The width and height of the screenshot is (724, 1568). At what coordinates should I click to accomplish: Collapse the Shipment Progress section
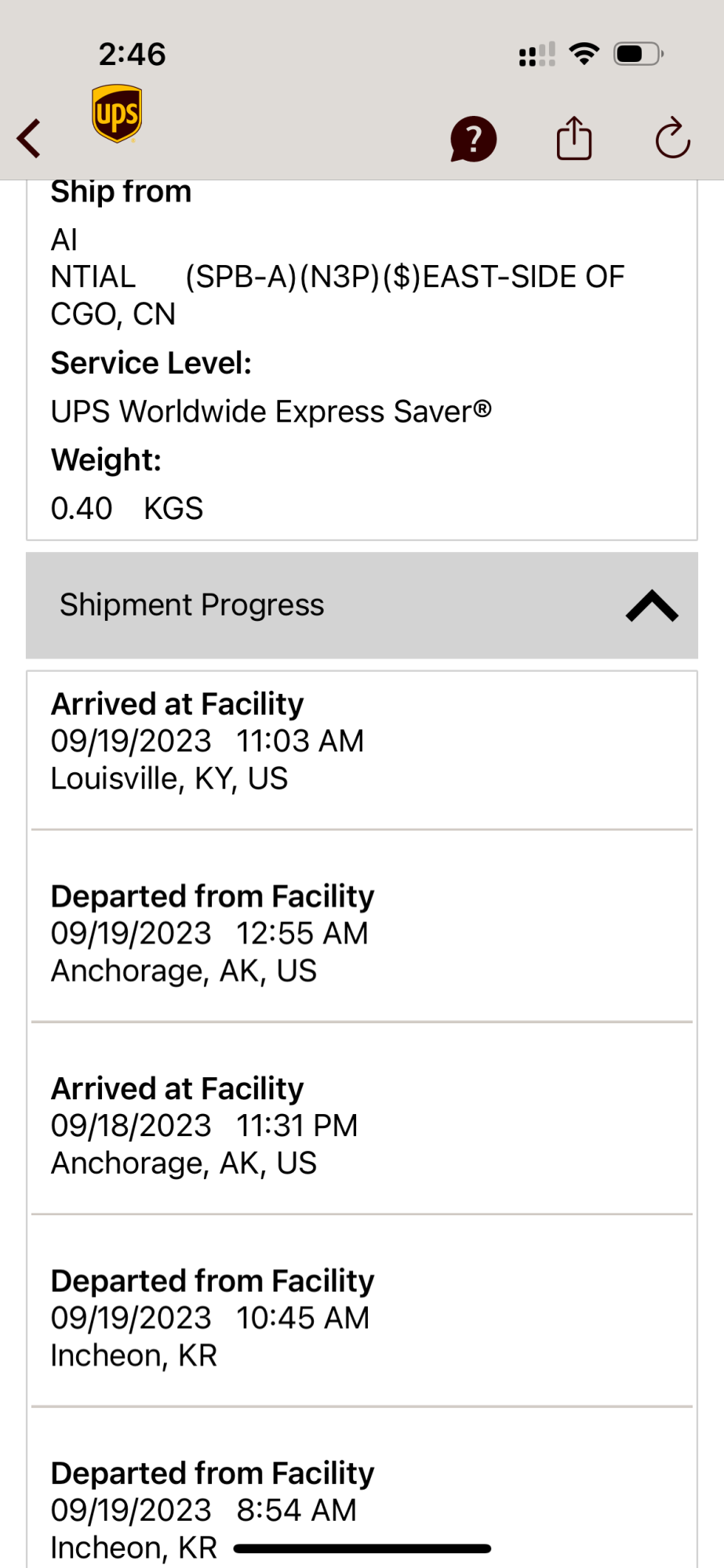(651, 606)
